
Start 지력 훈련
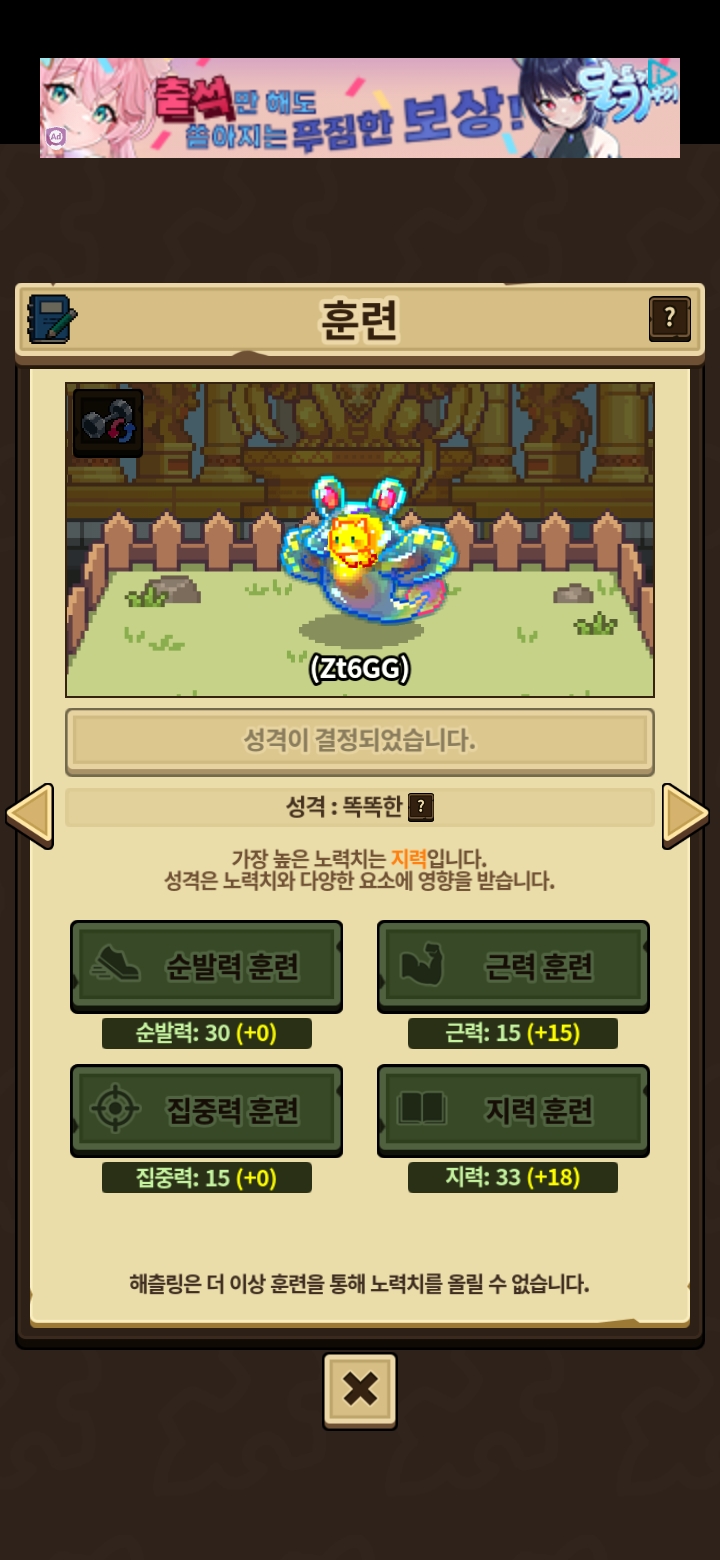coord(513,1110)
